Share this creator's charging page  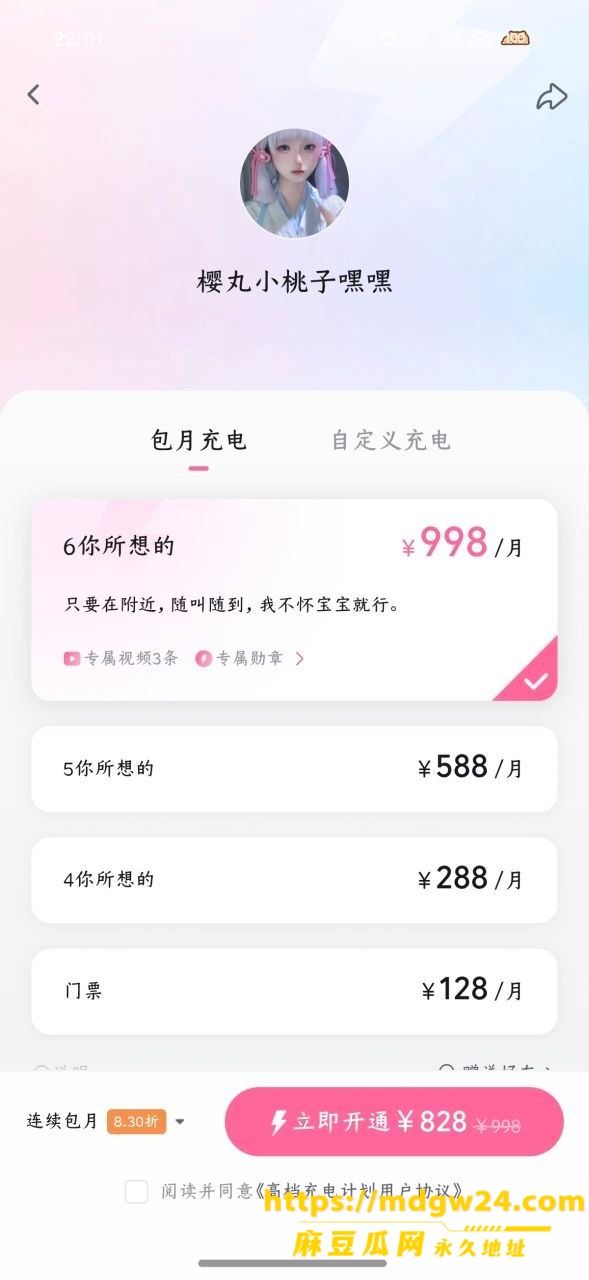551,96
